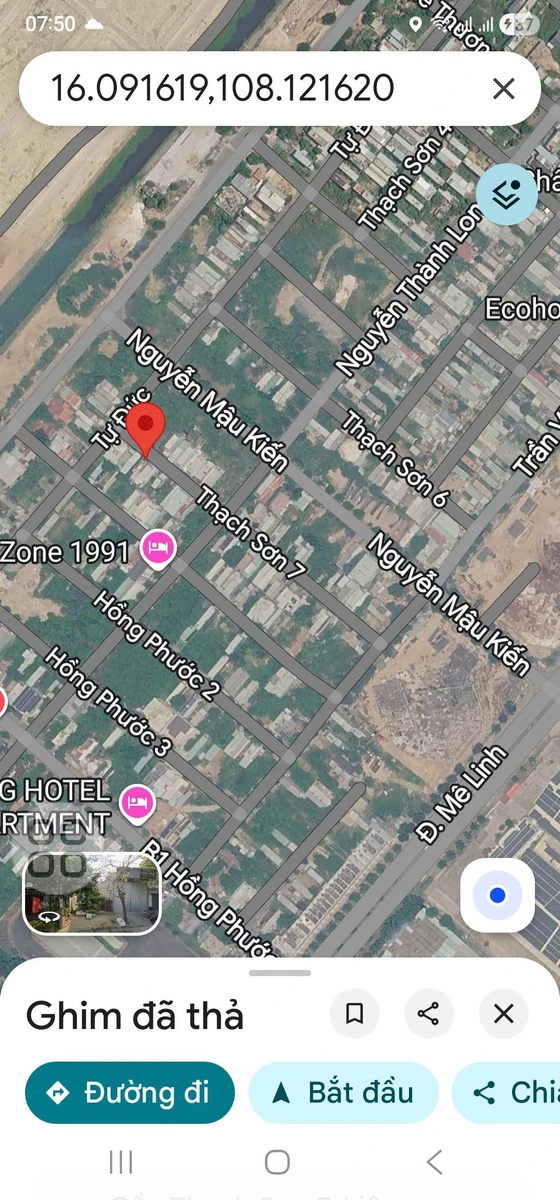Go back using system back button
This screenshot has width=560, height=1200.
pyautogui.click(x=434, y=1161)
